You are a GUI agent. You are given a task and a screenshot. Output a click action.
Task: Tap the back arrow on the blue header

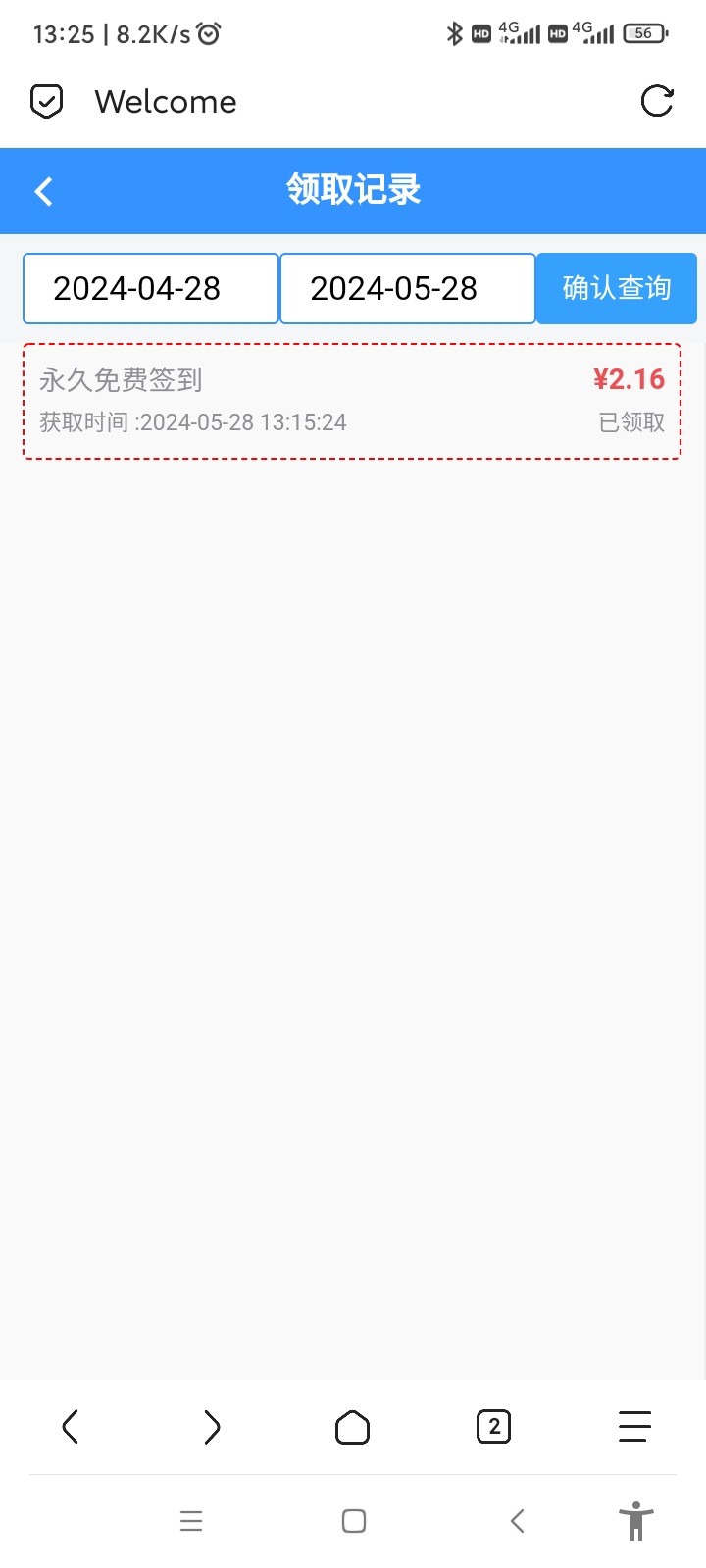tap(43, 190)
